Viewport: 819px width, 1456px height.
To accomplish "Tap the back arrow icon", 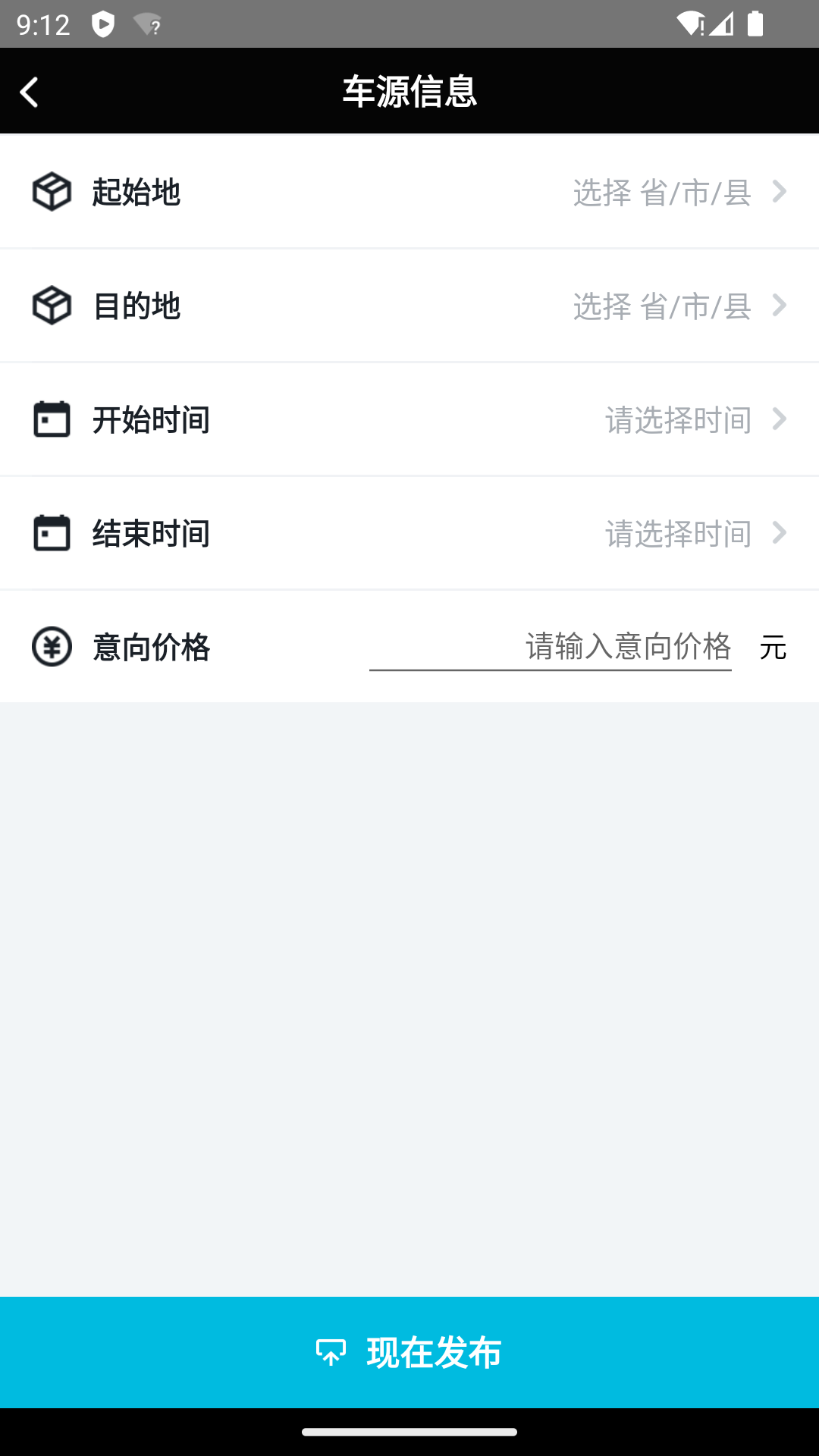I will pos(29,90).
